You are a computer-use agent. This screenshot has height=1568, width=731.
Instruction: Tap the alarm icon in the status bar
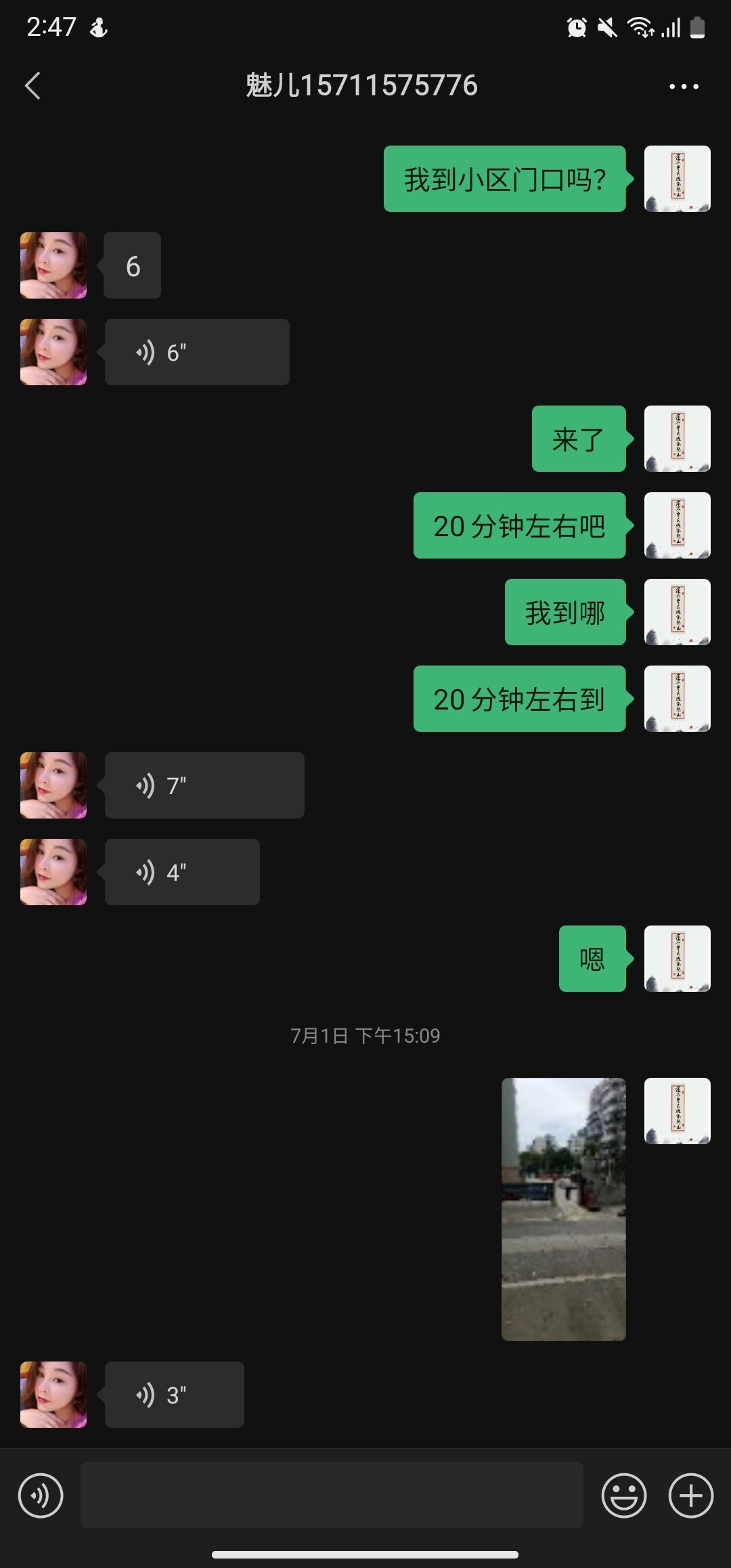coord(576,27)
